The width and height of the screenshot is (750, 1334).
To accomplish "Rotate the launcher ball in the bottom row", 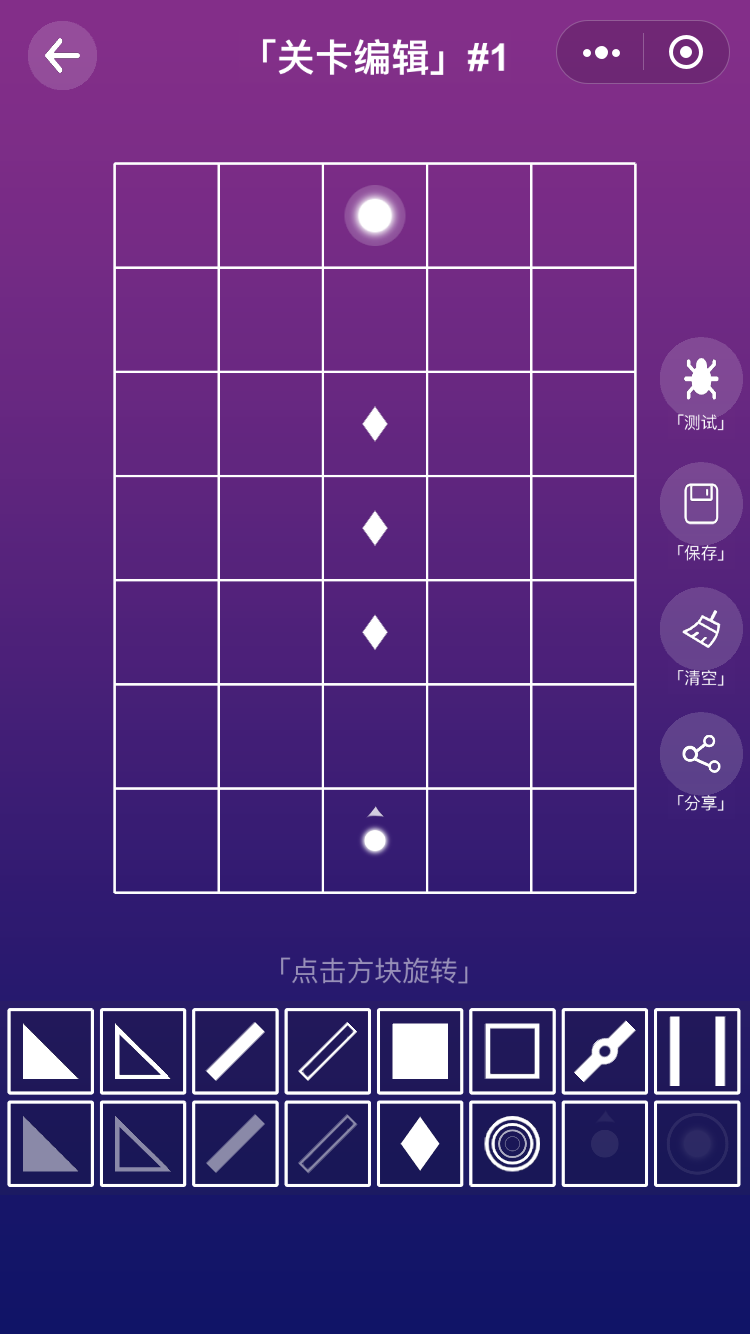I will tap(375, 840).
